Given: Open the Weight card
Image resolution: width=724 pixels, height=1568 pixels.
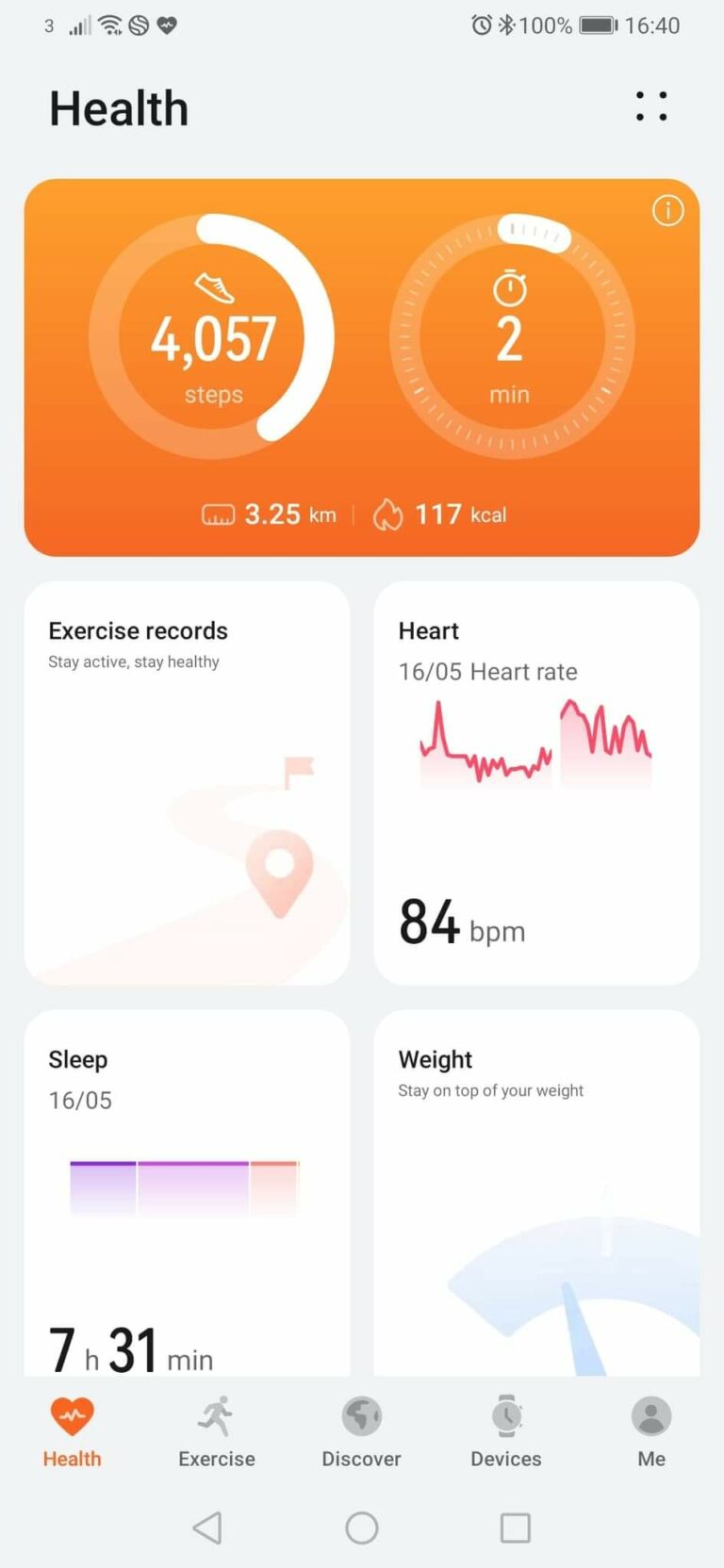Looking at the screenshot, I should (x=536, y=1193).
